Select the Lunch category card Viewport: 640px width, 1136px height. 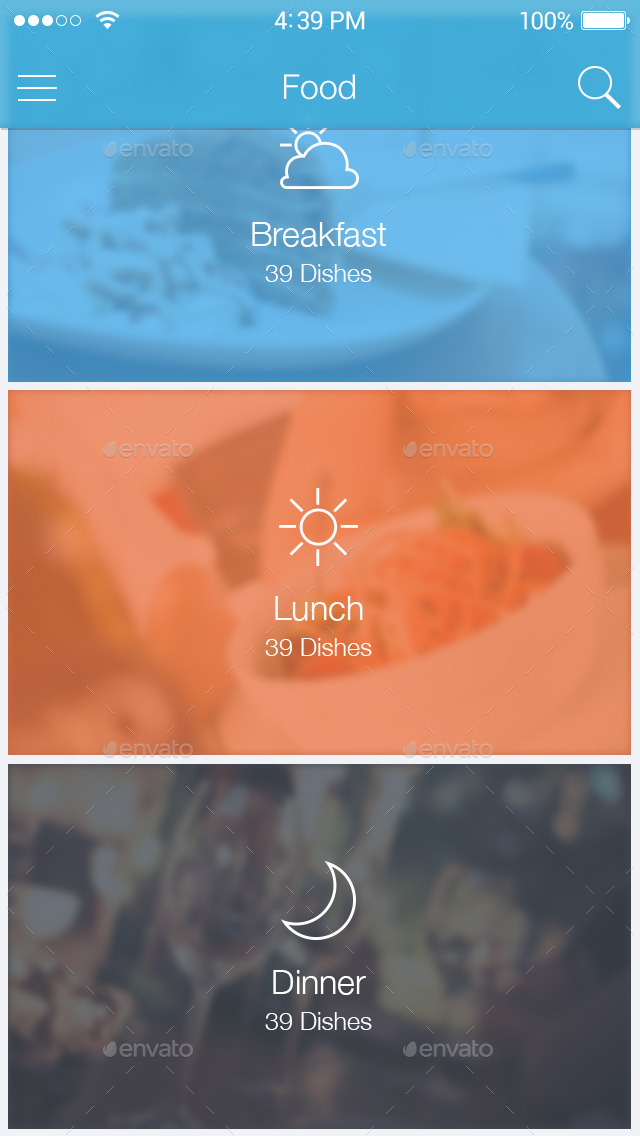319,572
